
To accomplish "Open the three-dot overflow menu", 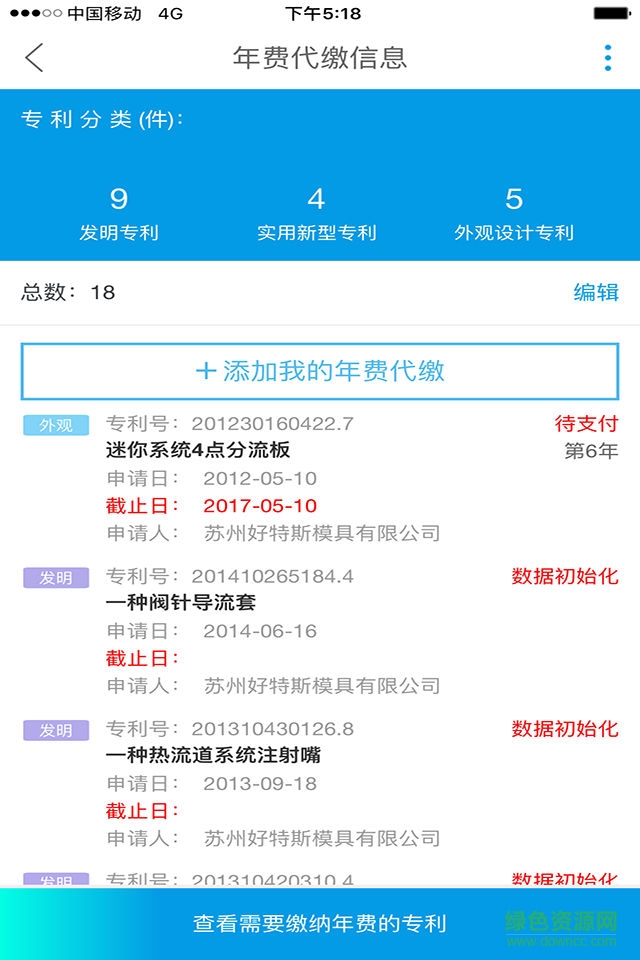I will (607, 57).
